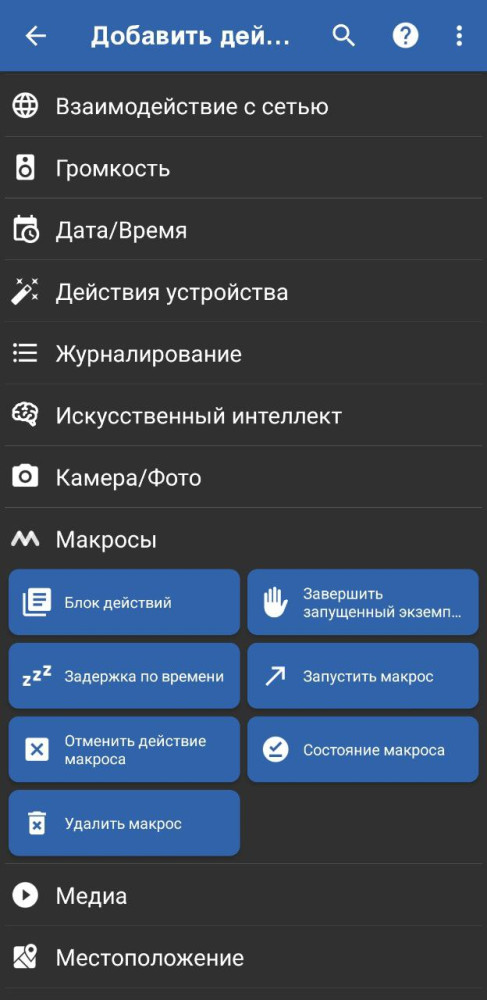
Task: Expand the Взаимодействие с сетью category
Action: 244,106
